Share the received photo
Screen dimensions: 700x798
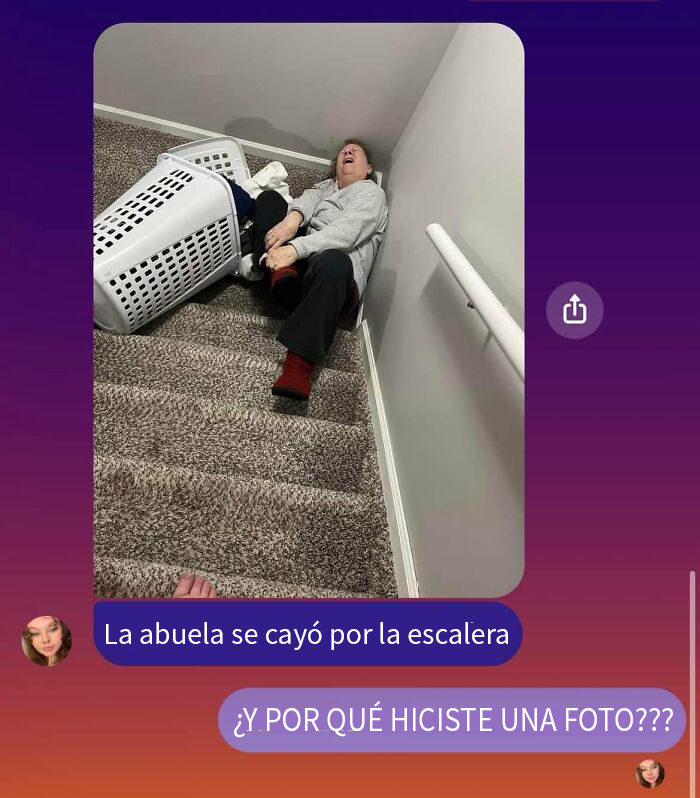(574, 310)
